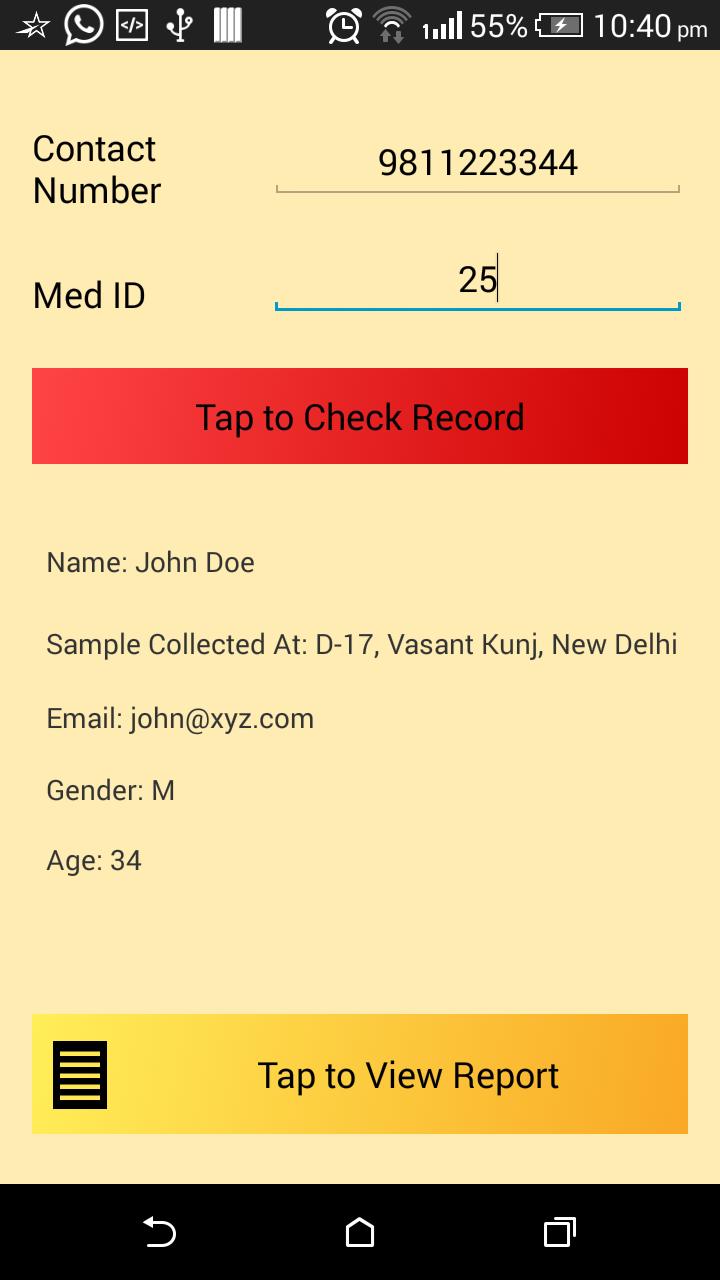Screen dimensions: 720x1280
Task: Return to the home screen
Action: coord(360,1232)
